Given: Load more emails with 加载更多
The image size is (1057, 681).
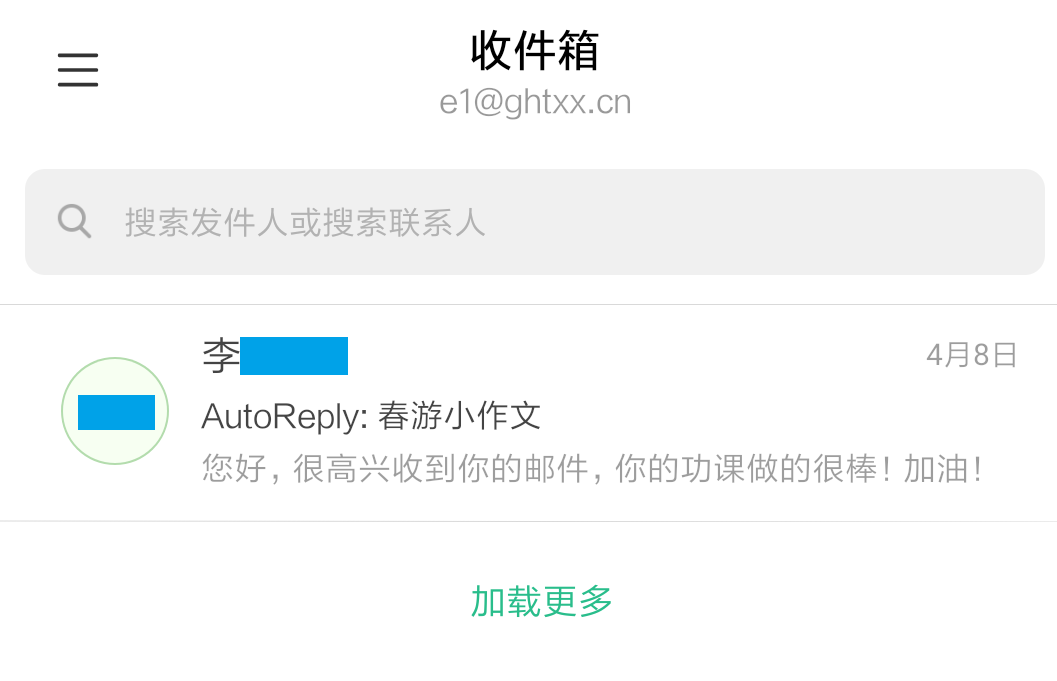Looking at the screenshot, I should click(x=541, y=601).
